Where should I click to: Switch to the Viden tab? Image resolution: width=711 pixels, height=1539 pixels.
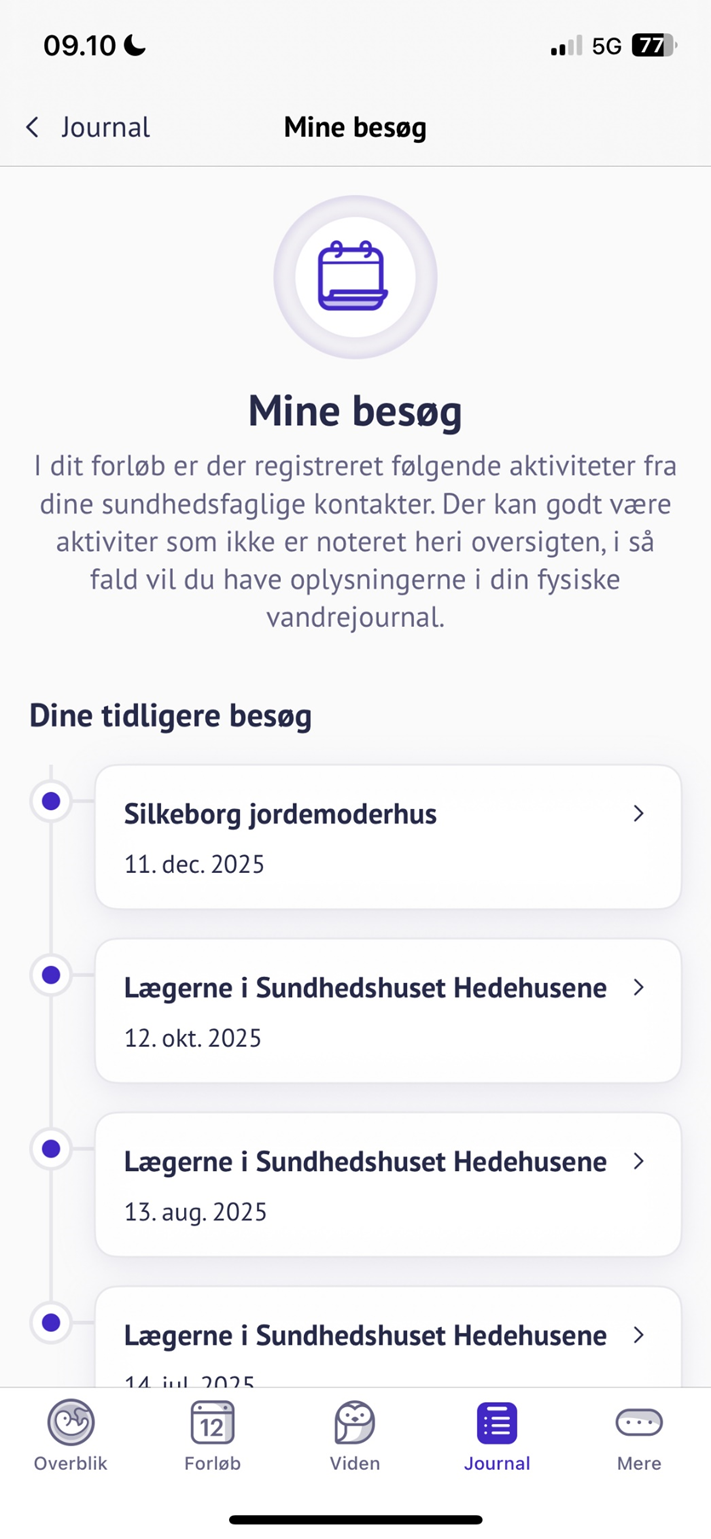tap(355, 1436)
